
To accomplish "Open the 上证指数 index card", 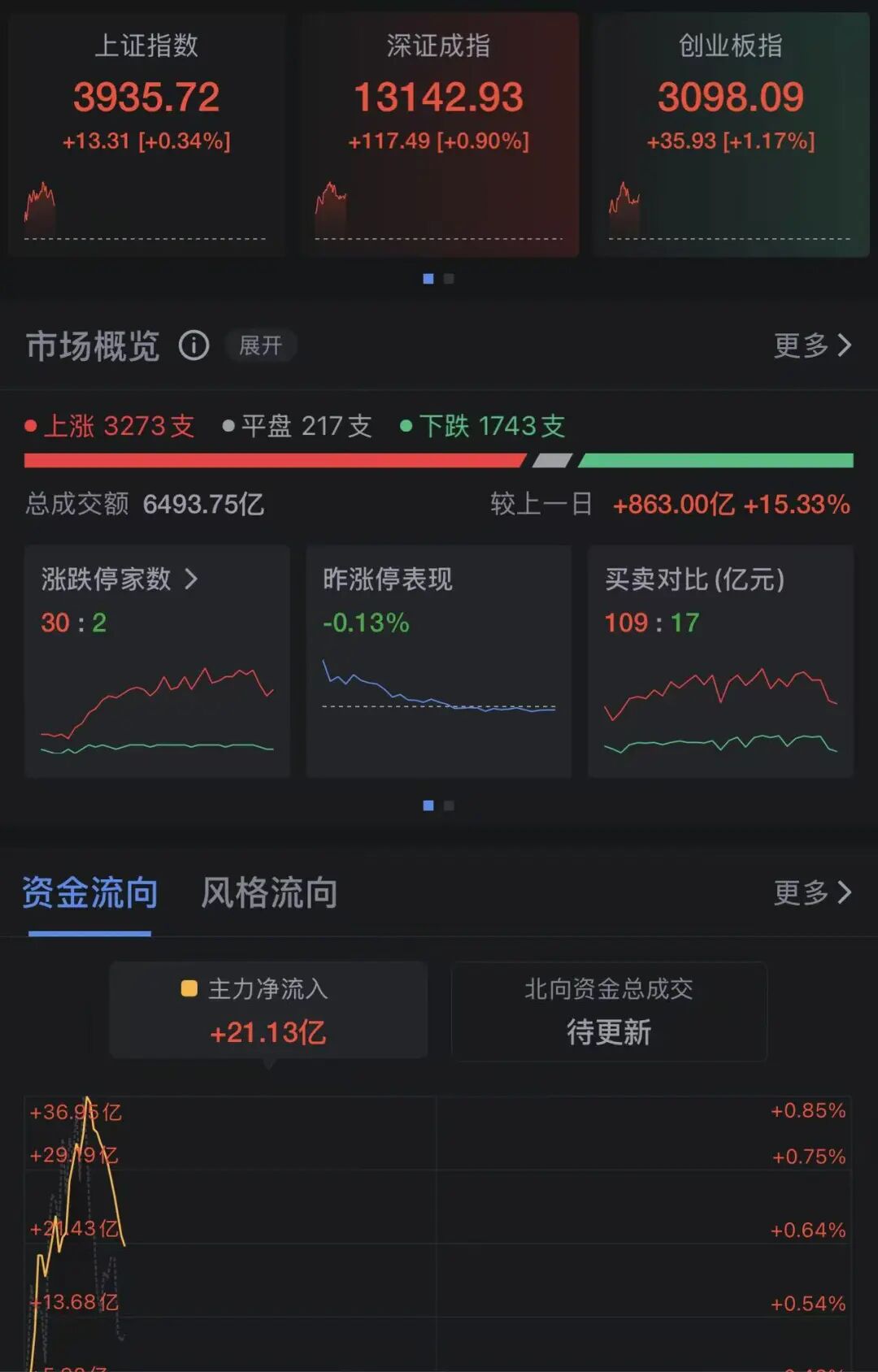I will click(x=146, y=134).
